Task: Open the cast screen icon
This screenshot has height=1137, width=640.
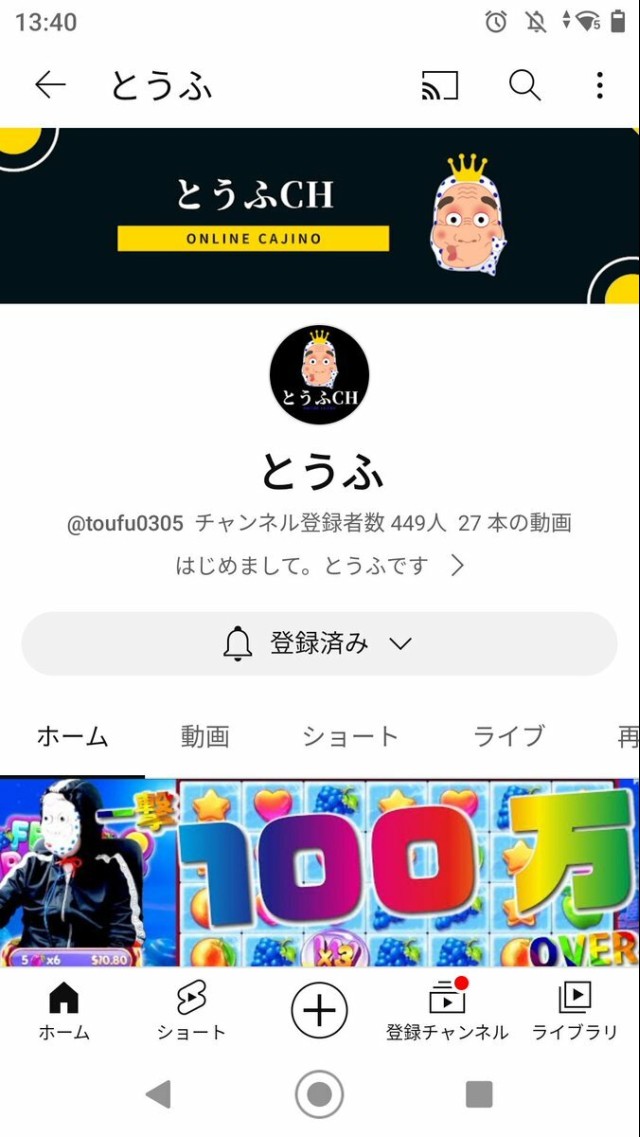Action: 439,86
